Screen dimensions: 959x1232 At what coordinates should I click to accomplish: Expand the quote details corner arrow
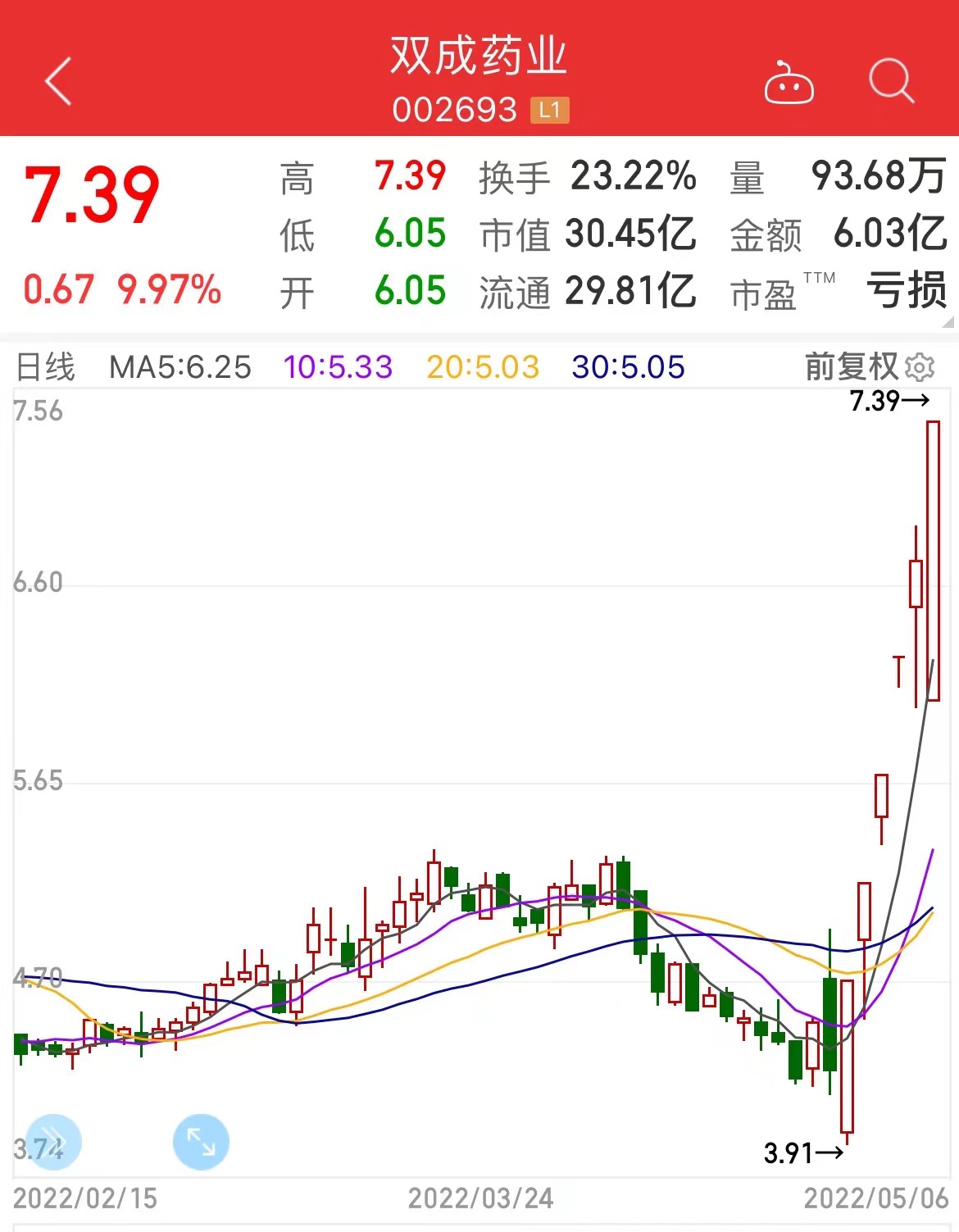[x=948, y=322]
